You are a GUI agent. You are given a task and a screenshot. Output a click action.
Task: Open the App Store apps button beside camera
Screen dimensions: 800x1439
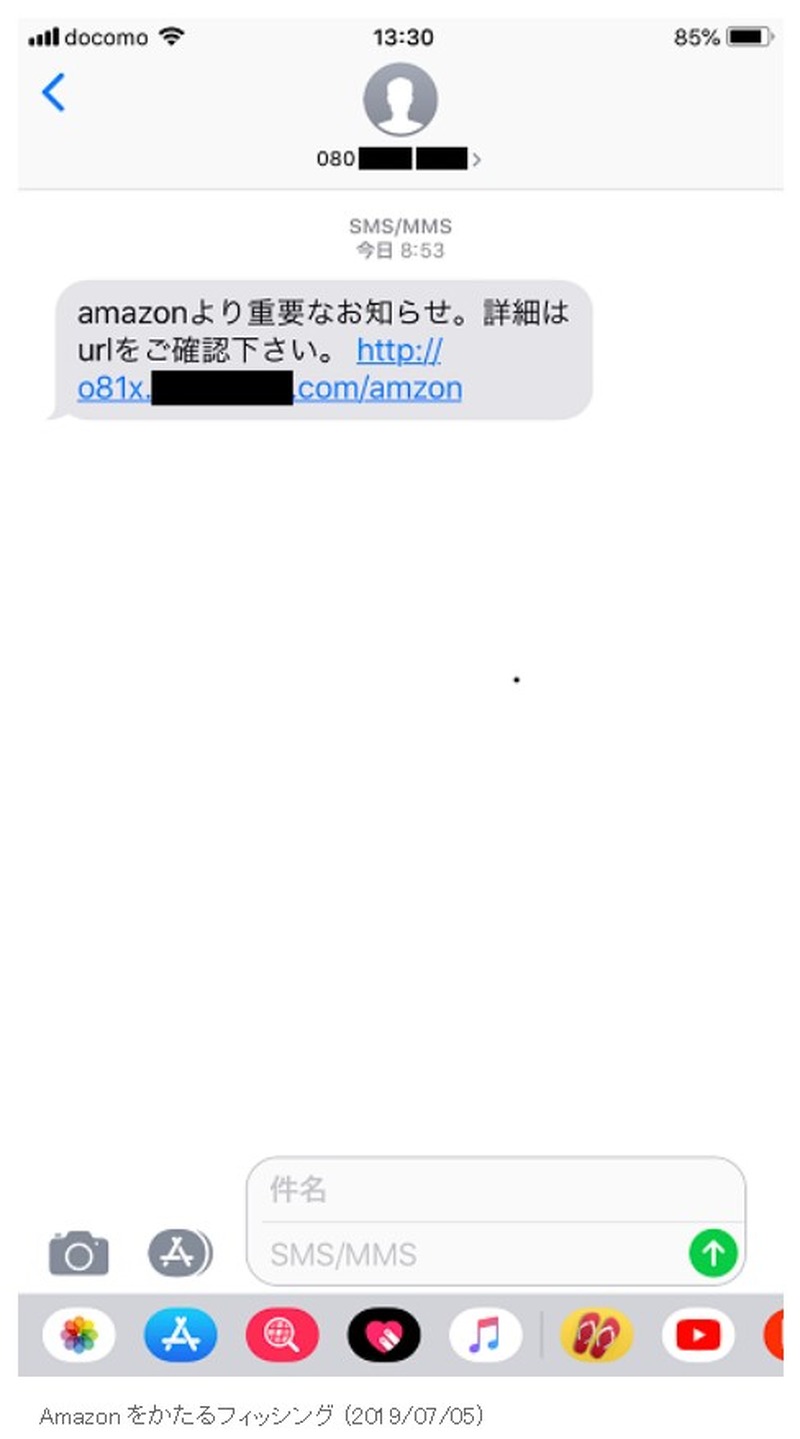180,1253
